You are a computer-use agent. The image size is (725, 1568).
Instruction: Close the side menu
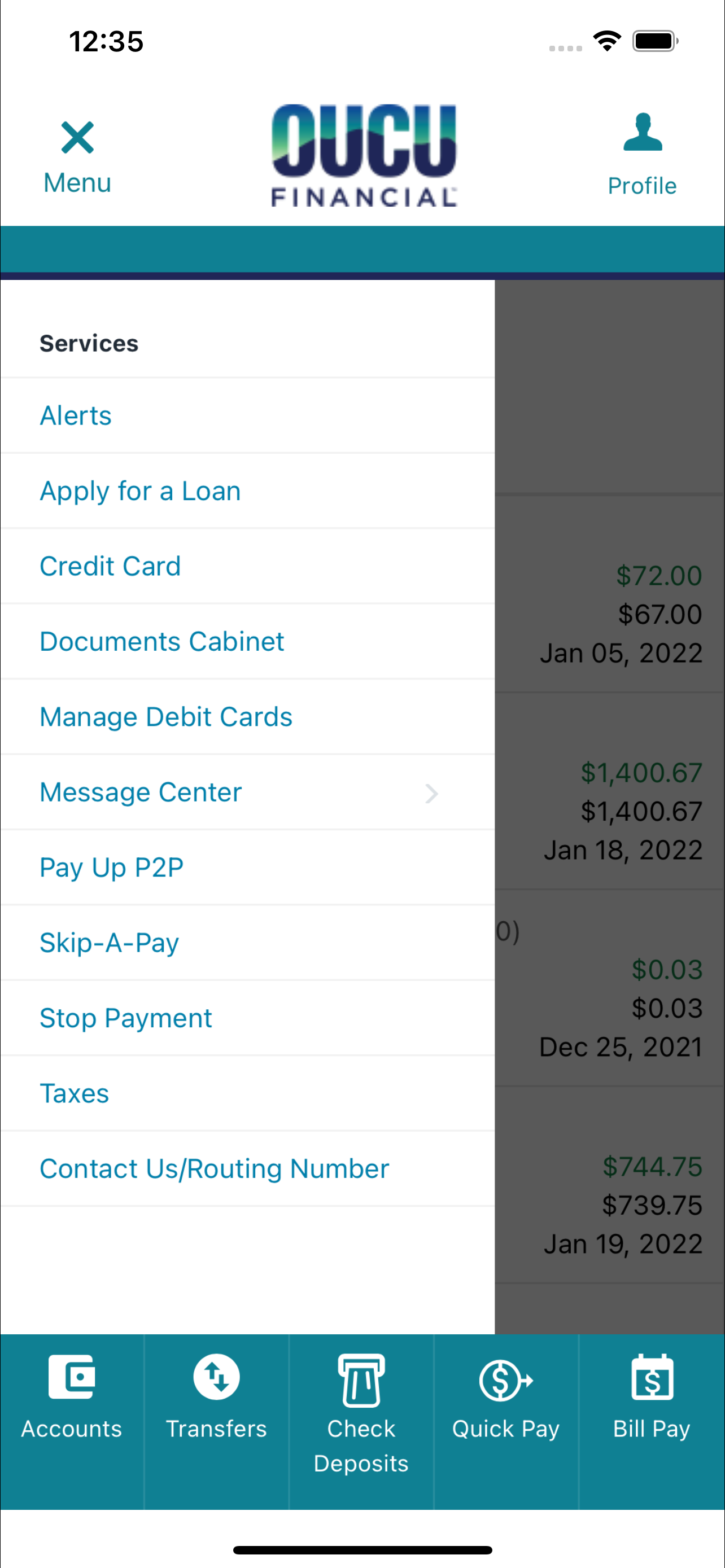77,156
